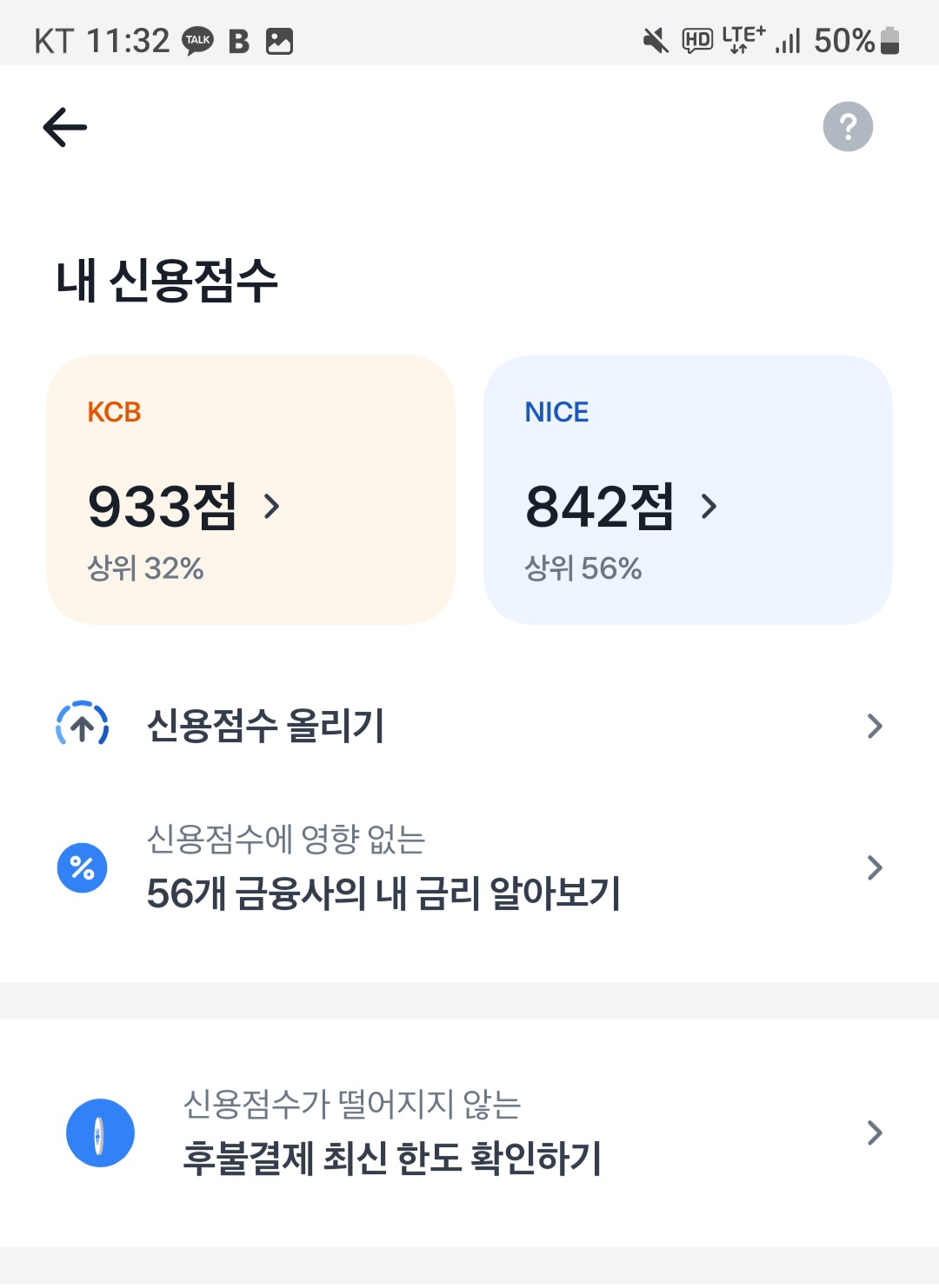This screenshot has width=939, height=1288.
Task: Open the help question mark icon
Action: click(848, 127)
